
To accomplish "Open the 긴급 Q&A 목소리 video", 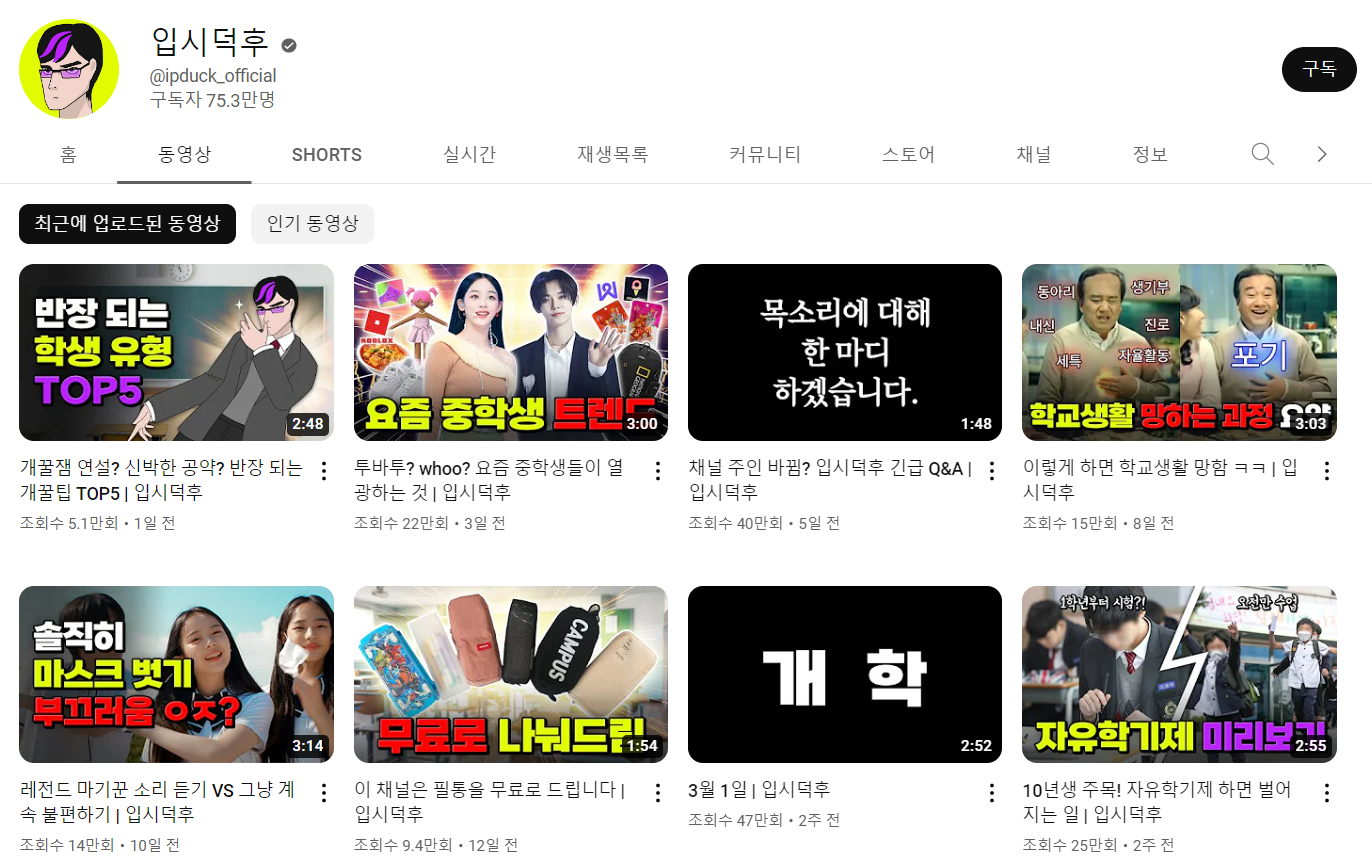I will tap(844, 352).
